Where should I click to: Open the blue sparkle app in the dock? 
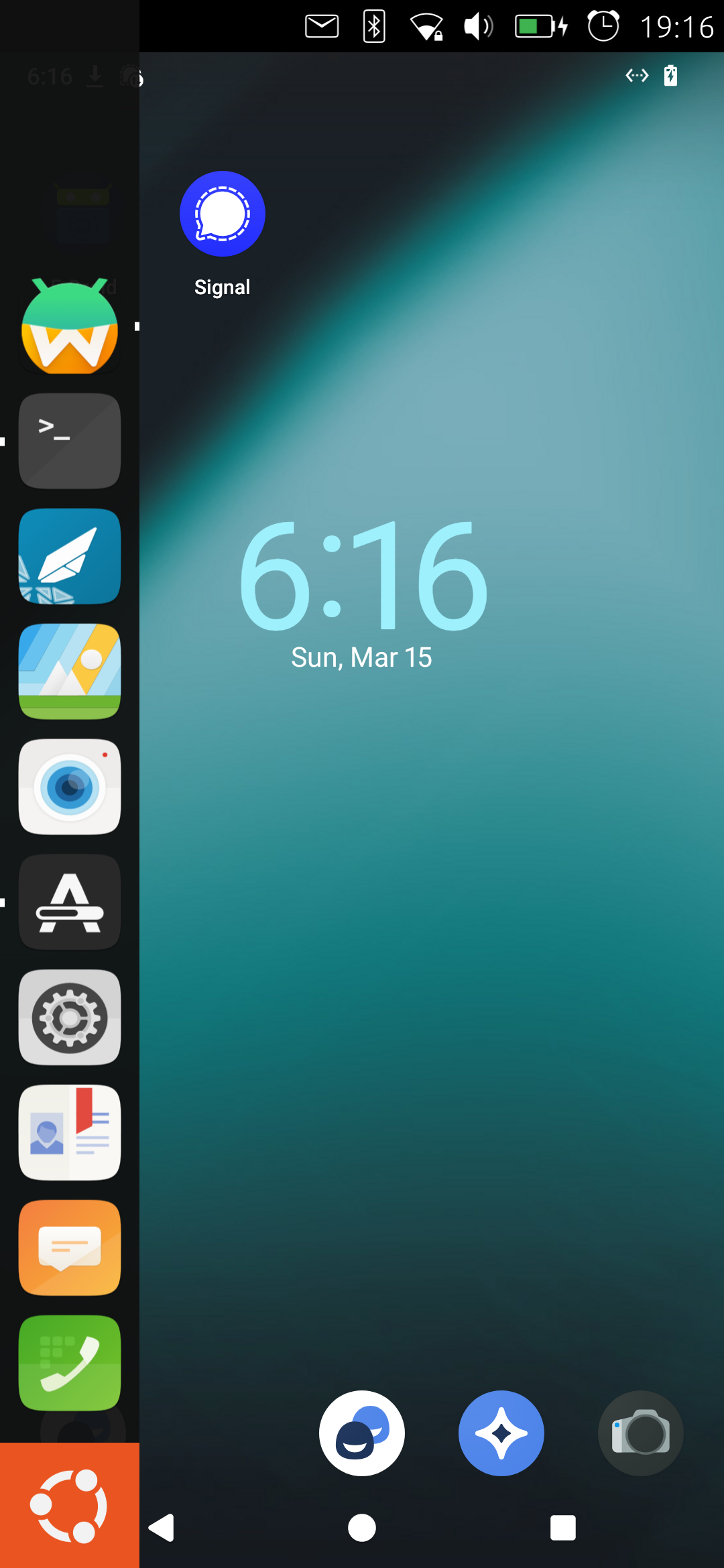[501, 1433]
